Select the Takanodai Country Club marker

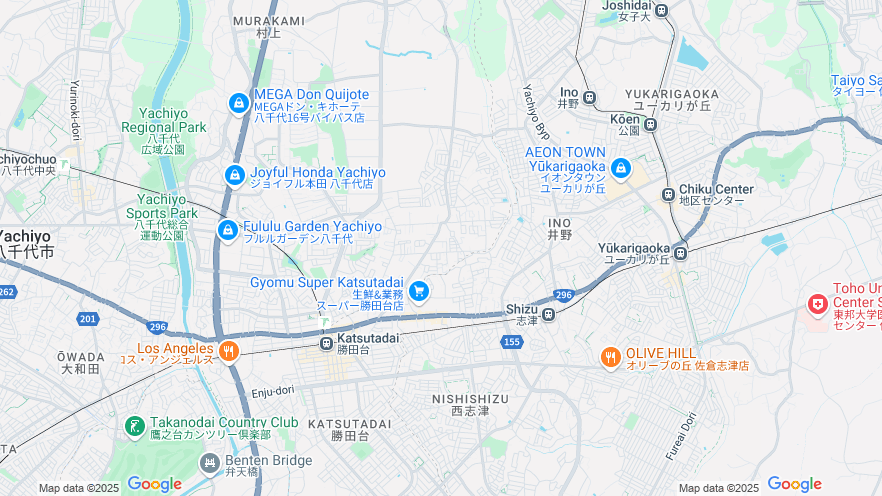[134, 427]
